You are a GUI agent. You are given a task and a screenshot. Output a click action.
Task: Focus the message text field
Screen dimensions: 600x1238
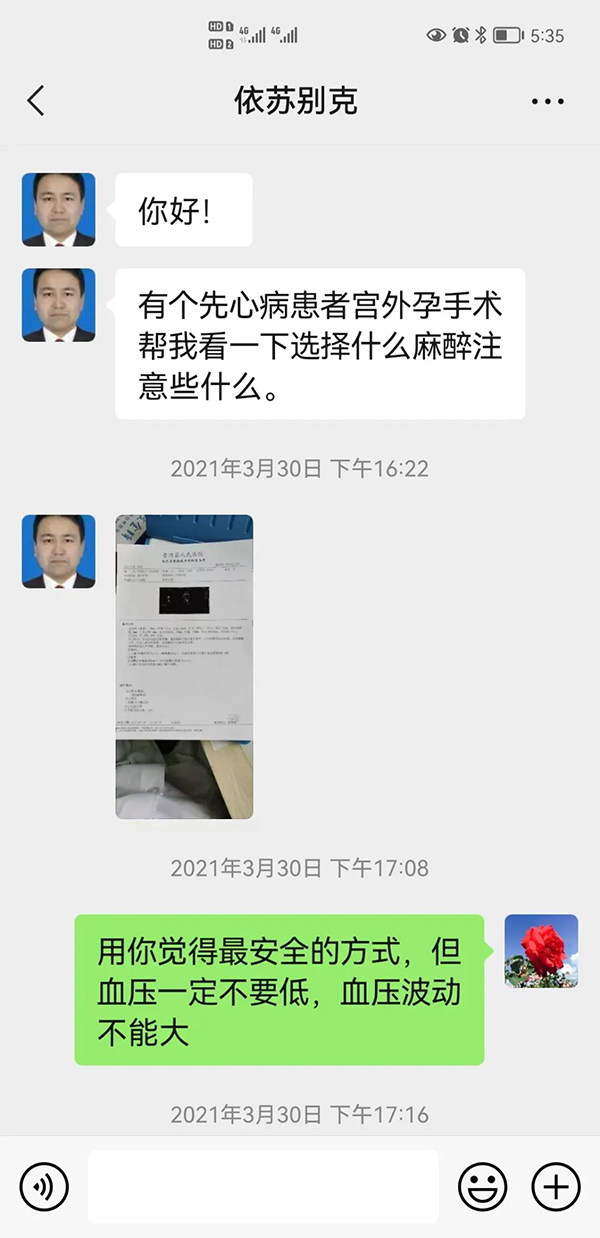click(263, 1187)
